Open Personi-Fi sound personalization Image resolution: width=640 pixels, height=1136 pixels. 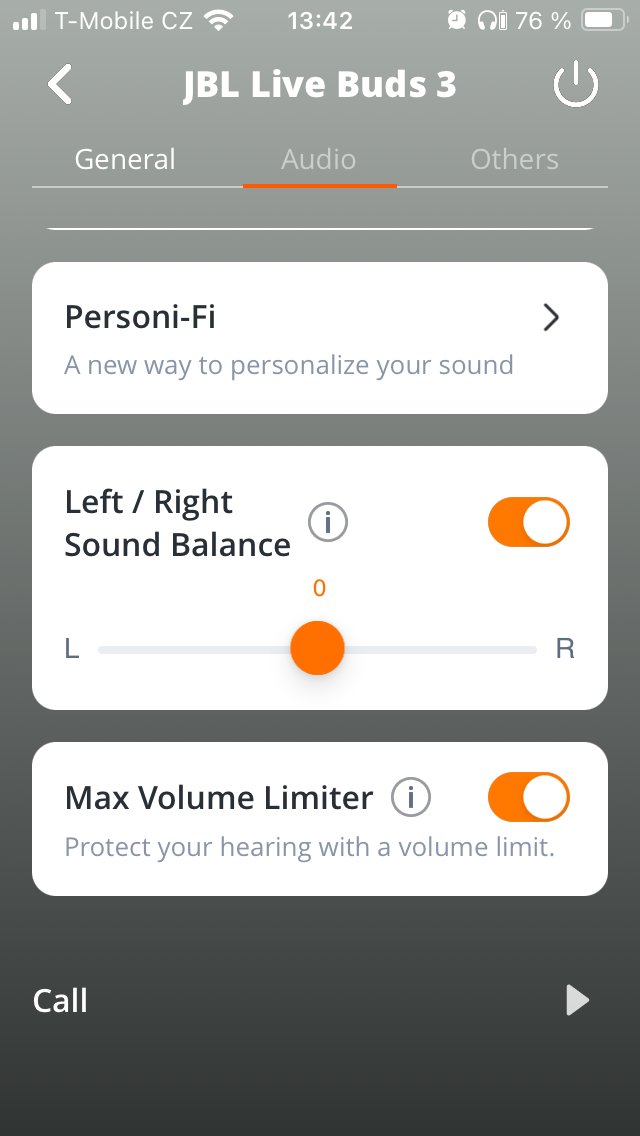(x=320, y=338)
